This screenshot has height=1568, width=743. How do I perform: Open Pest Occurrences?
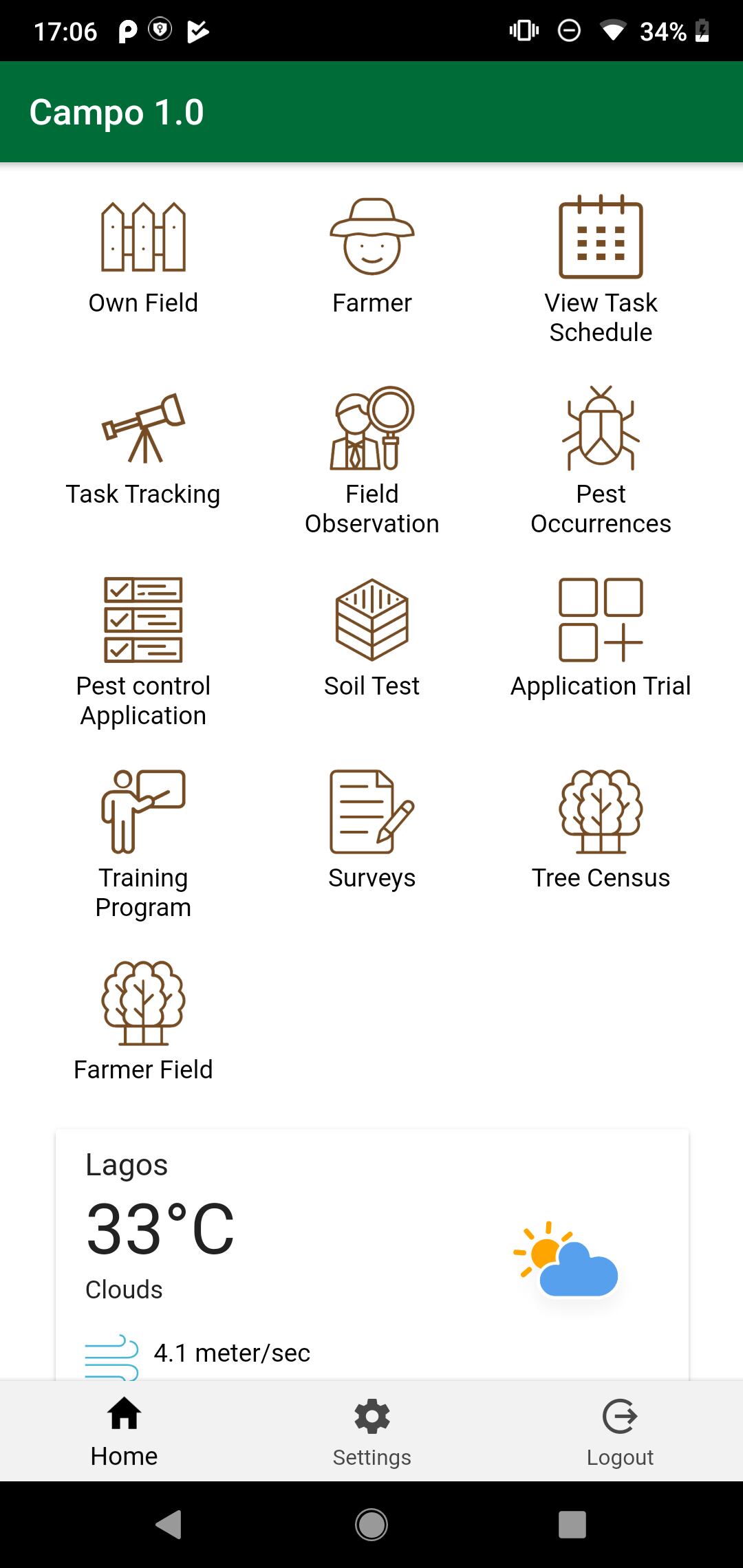click(601, 461)
